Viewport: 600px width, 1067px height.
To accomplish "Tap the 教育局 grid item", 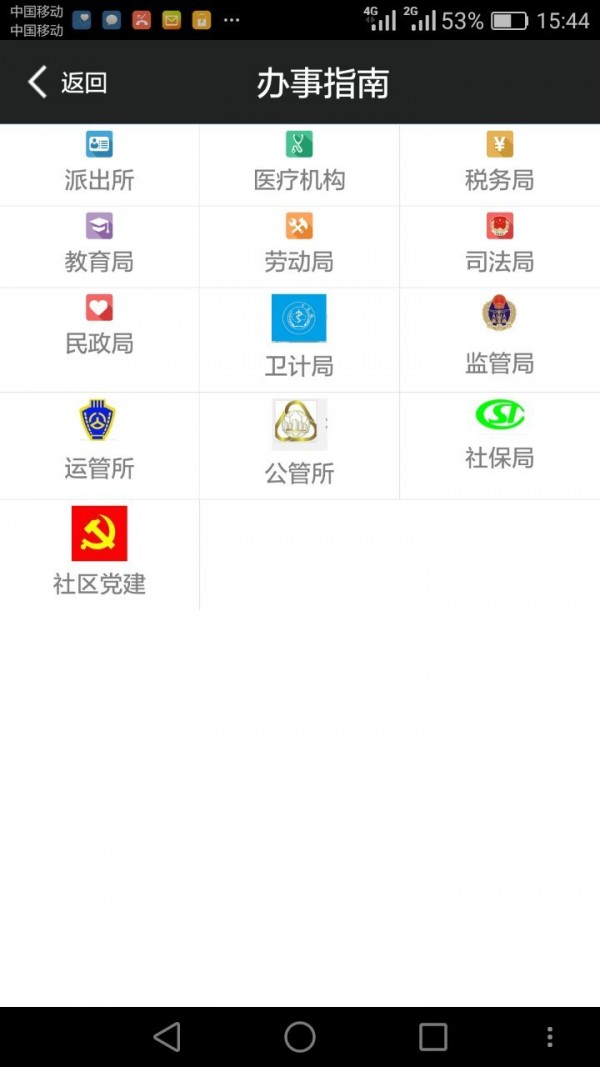I will [x=99, y=246].
